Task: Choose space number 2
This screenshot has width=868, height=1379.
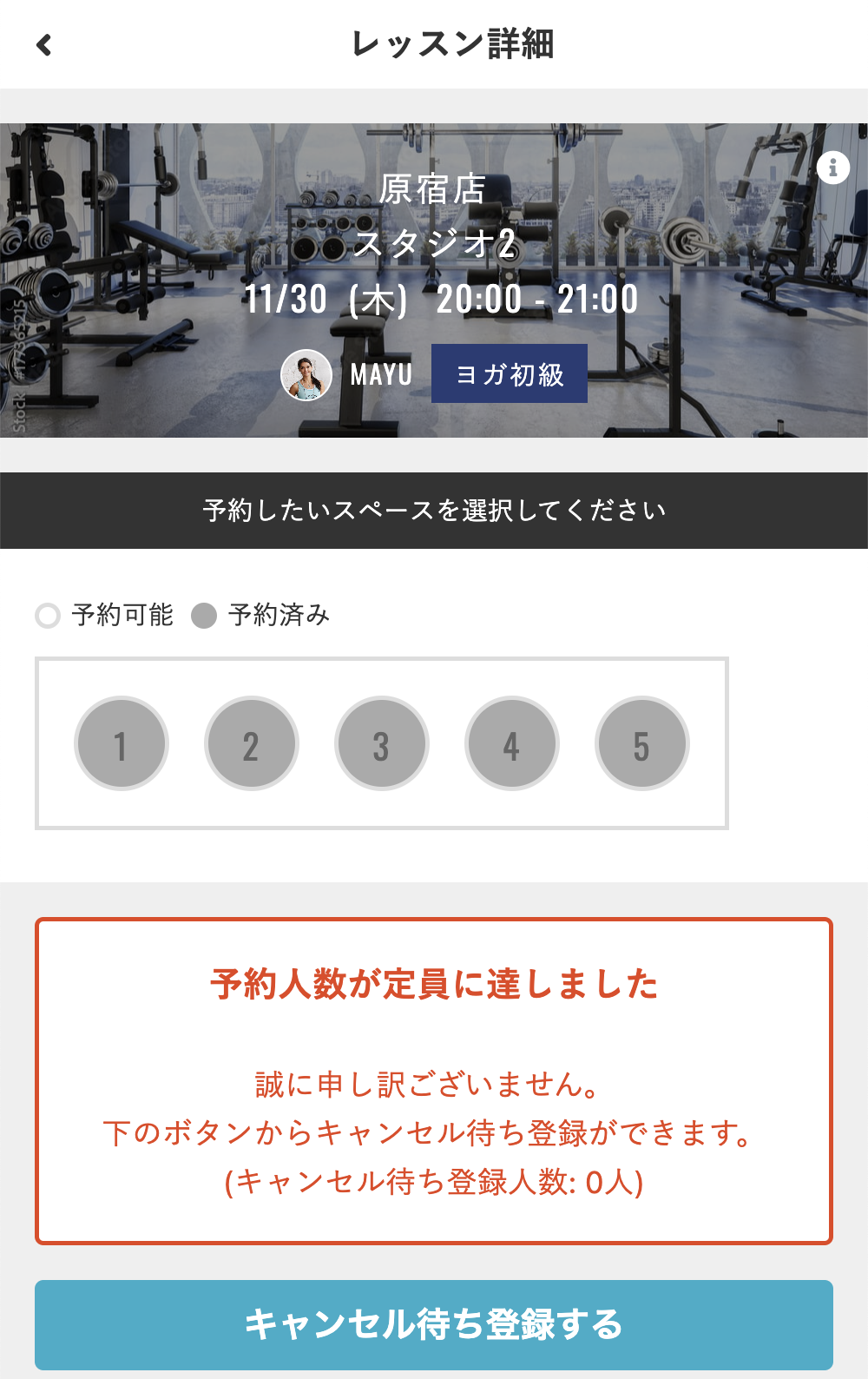Action: [x=252, y=744]
